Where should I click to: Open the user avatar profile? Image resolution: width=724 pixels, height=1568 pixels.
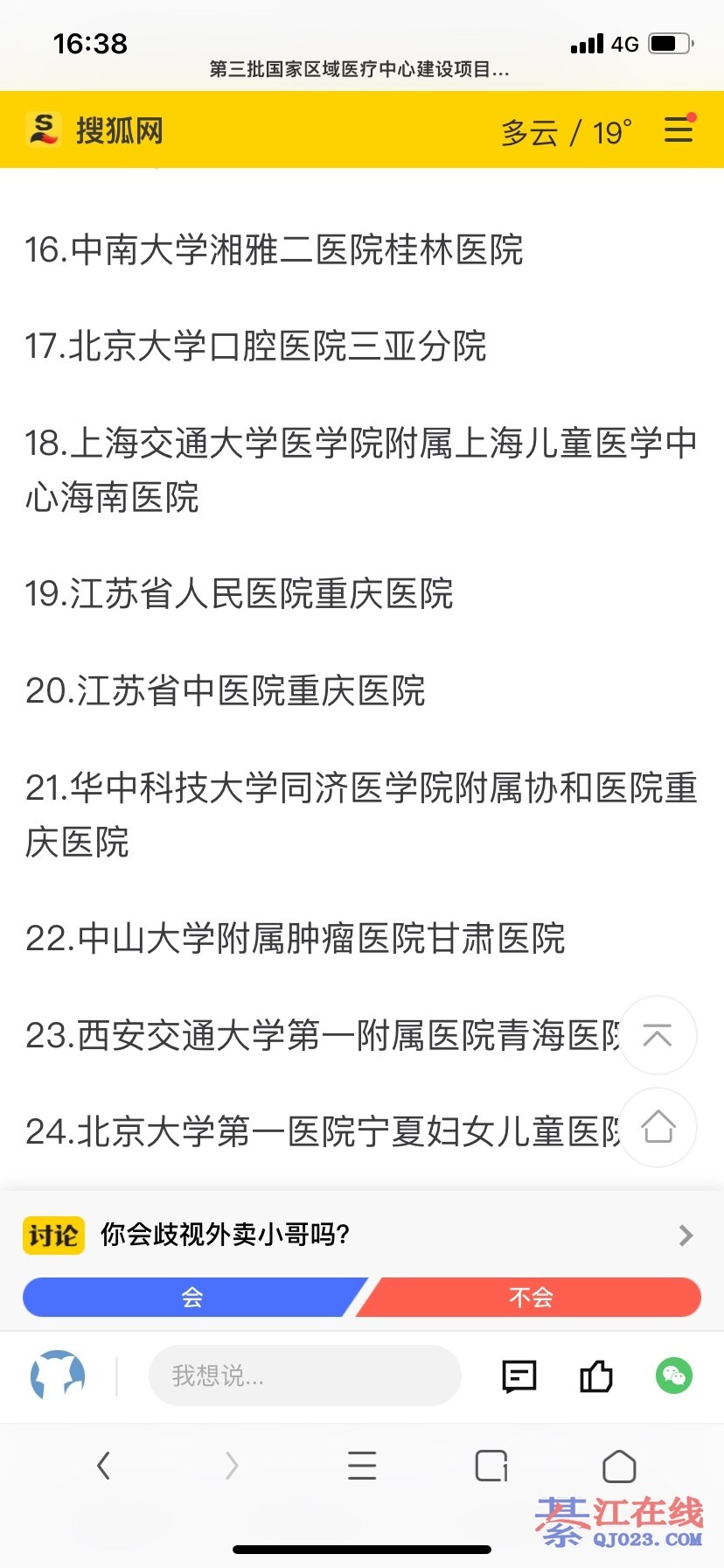coord(58,1375)
